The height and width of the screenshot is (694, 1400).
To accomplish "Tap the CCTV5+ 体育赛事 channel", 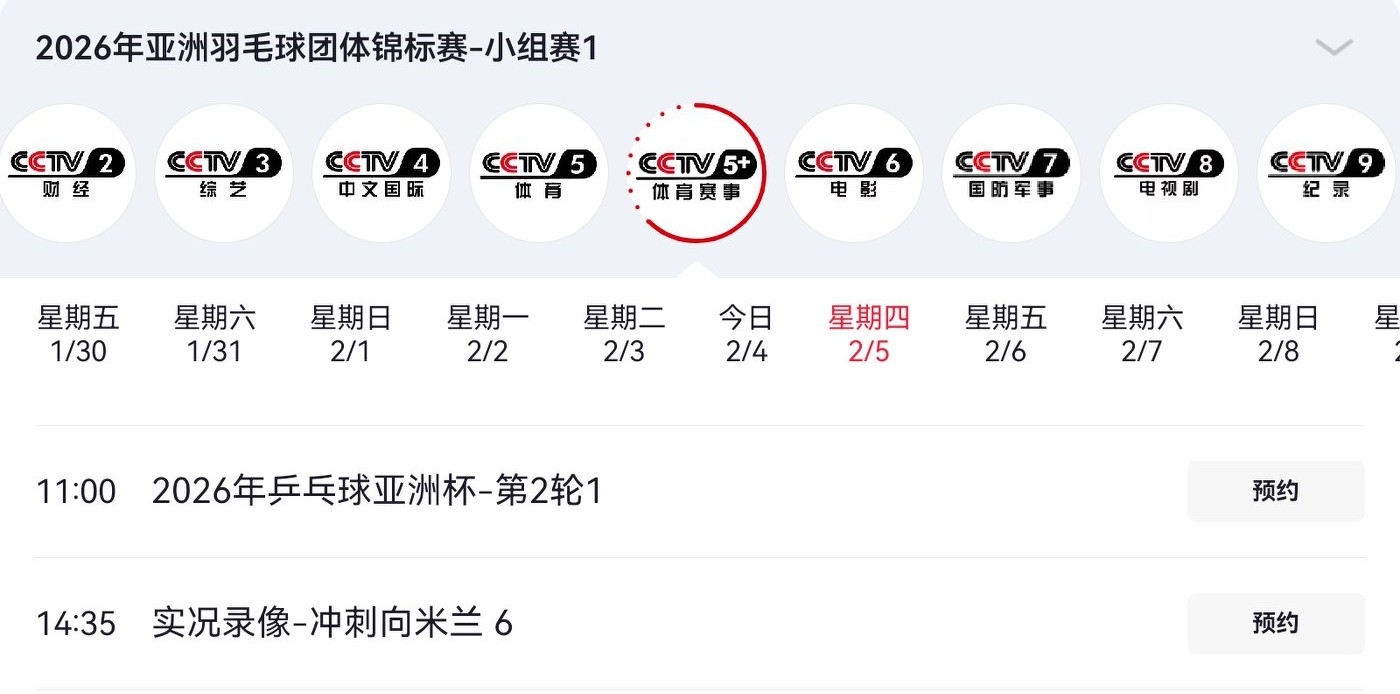I will [x=696, y=172].
